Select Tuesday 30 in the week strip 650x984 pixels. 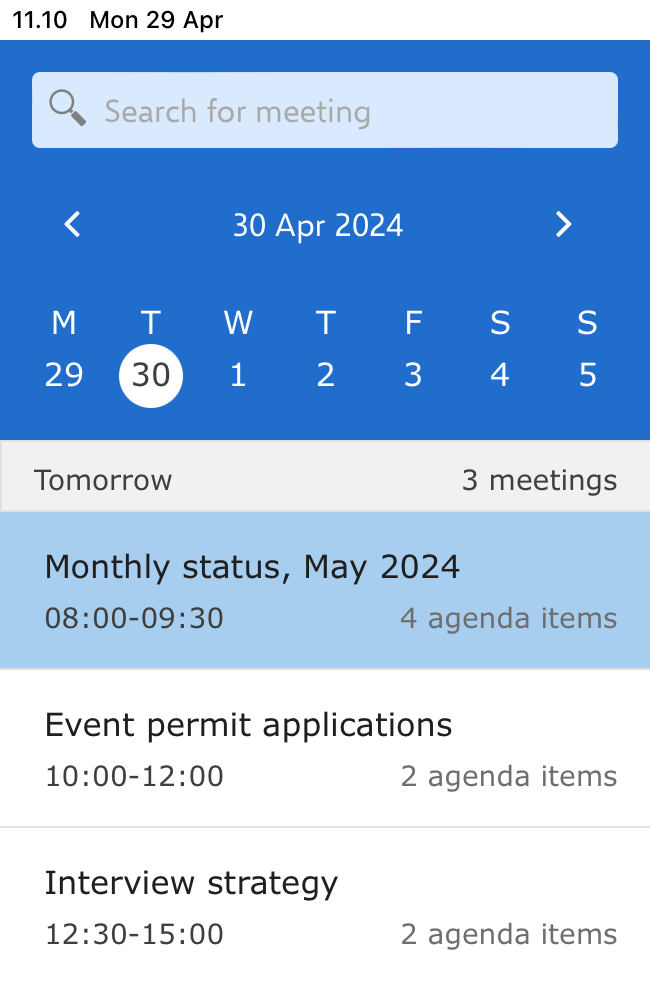(151, 375)
